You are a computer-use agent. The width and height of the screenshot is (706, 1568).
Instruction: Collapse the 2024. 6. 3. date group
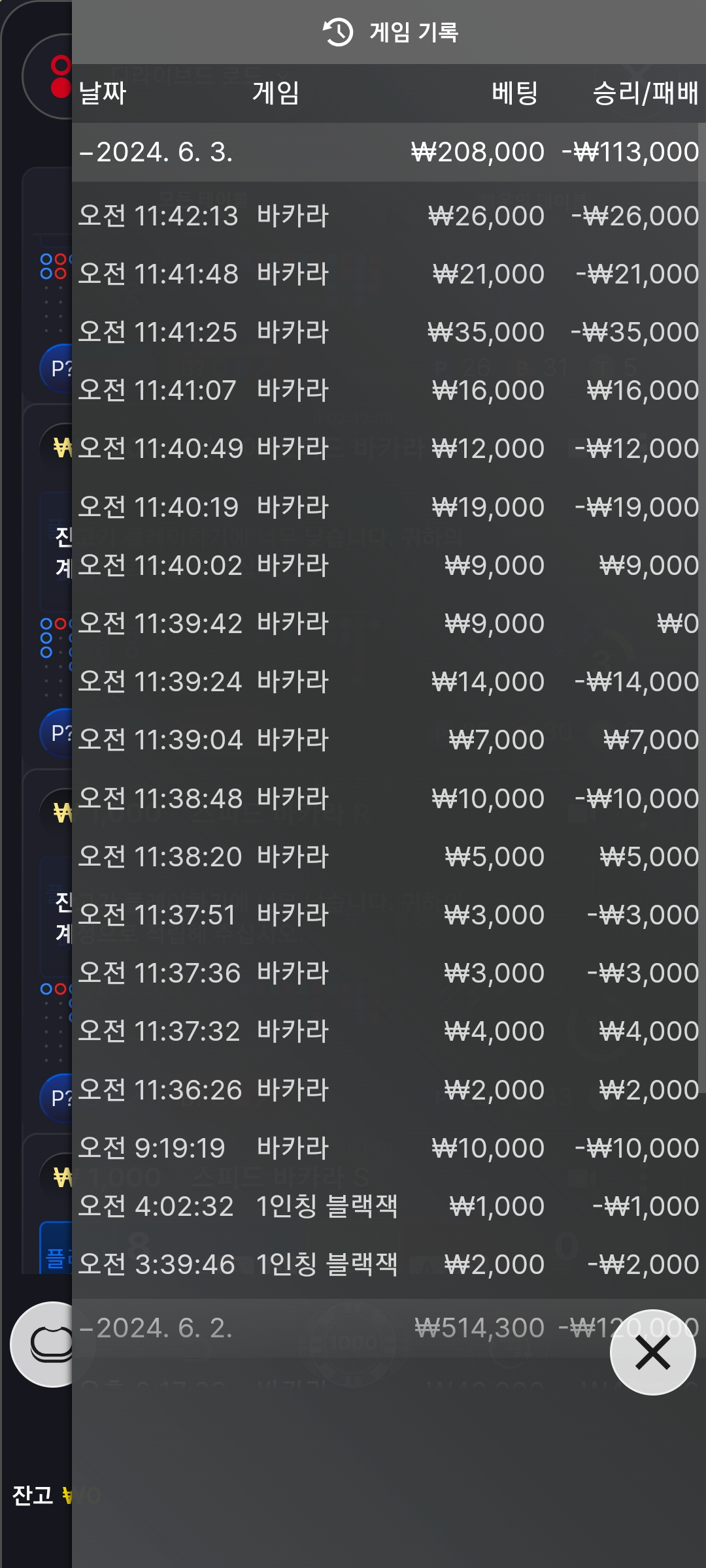(x=388, y=152)
